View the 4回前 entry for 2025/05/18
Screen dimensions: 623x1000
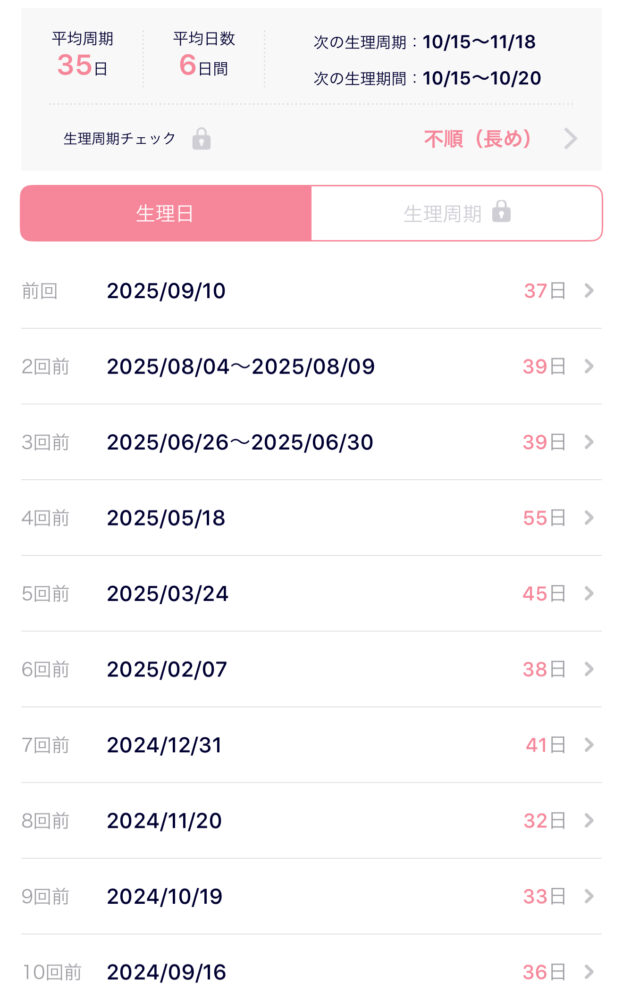[311, 518]
